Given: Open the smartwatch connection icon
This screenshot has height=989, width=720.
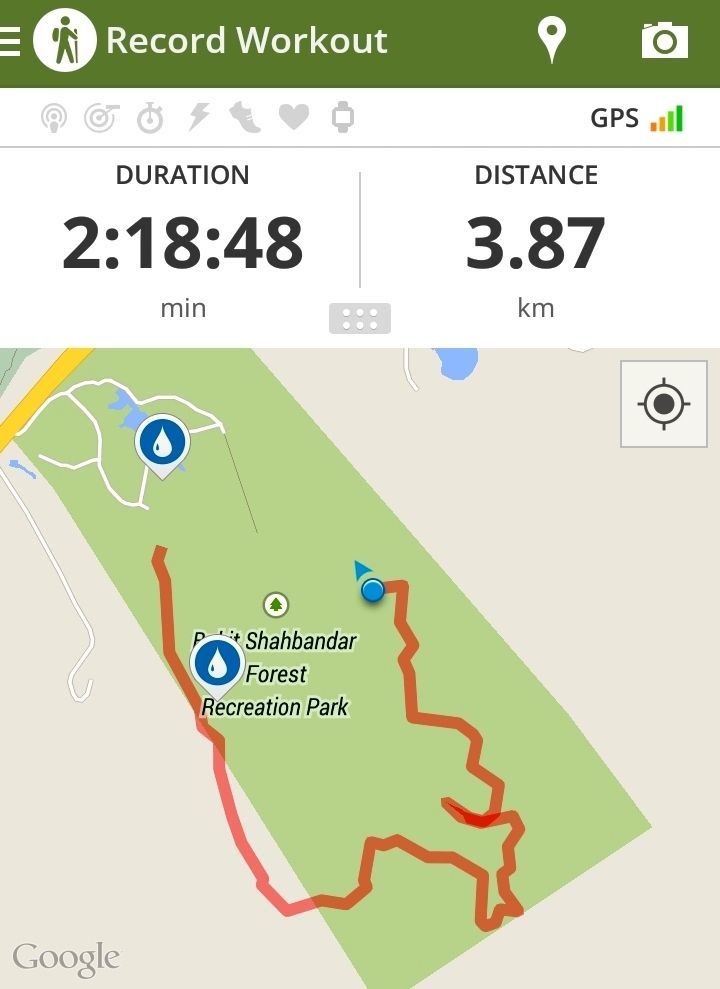Looking at the screenshot, I should (343, 118).
